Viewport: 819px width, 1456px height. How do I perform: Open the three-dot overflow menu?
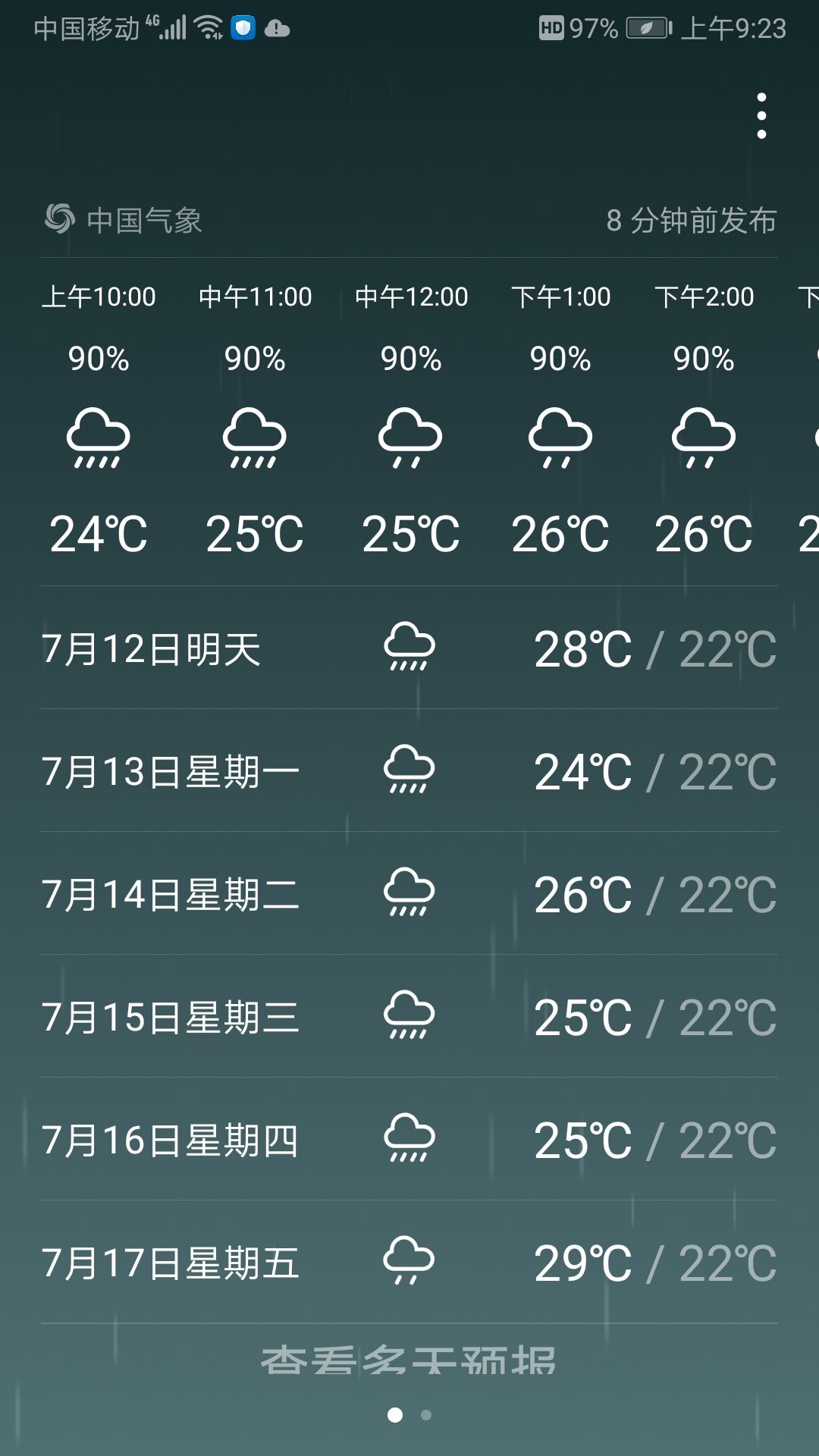[761, 116]
